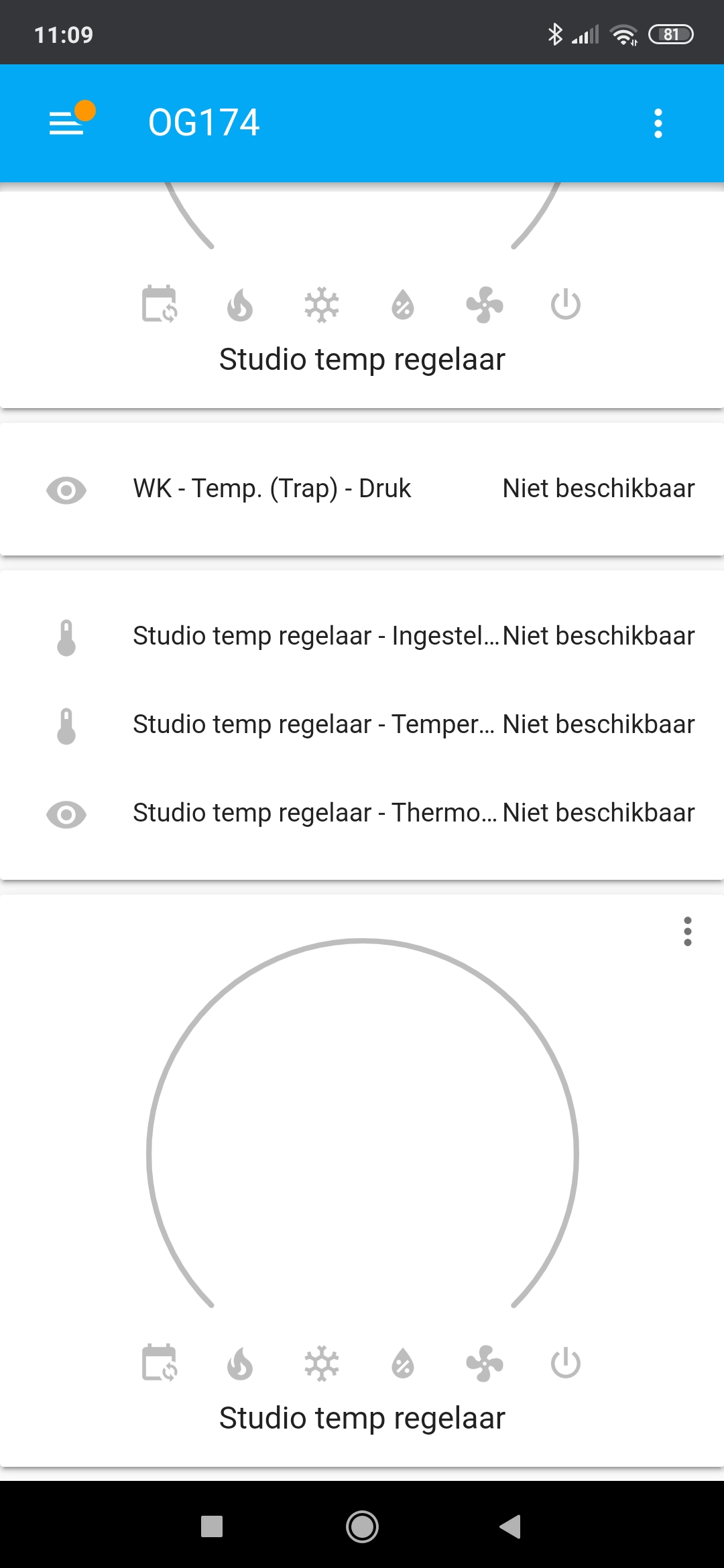Image resolution: width=724 pixels, height=1568 pixels.
Task: Open Studio temp regelaar - Thermo… row
Action: 362,813
